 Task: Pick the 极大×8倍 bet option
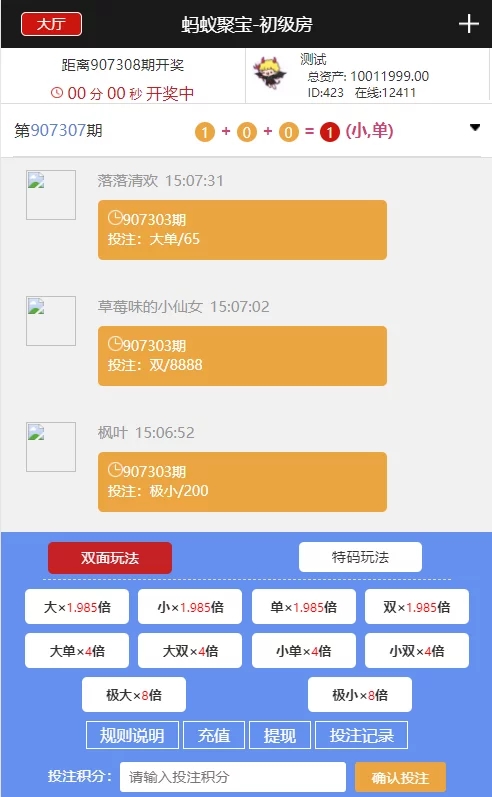point(134,694)
